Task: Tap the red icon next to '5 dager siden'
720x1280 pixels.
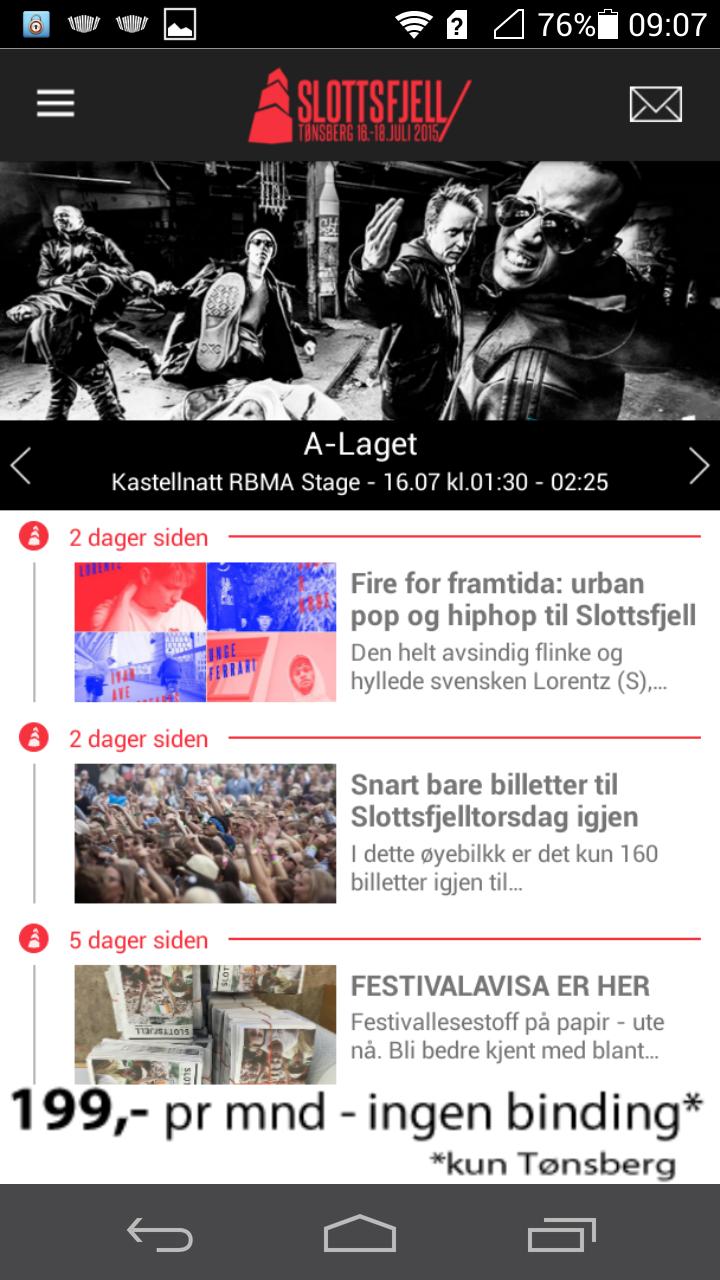Action: click(33, 939)
